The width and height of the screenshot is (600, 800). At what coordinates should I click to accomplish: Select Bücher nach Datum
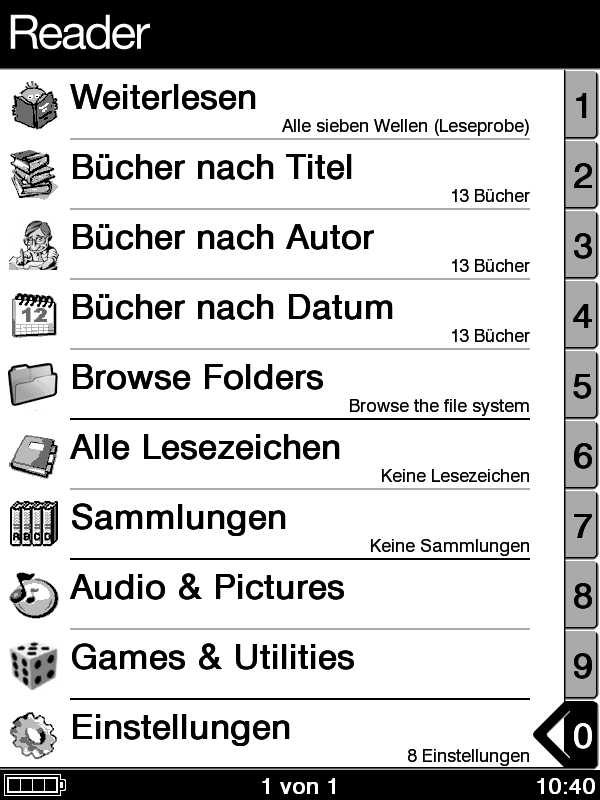pyautogui.click(x=270, y=315)
